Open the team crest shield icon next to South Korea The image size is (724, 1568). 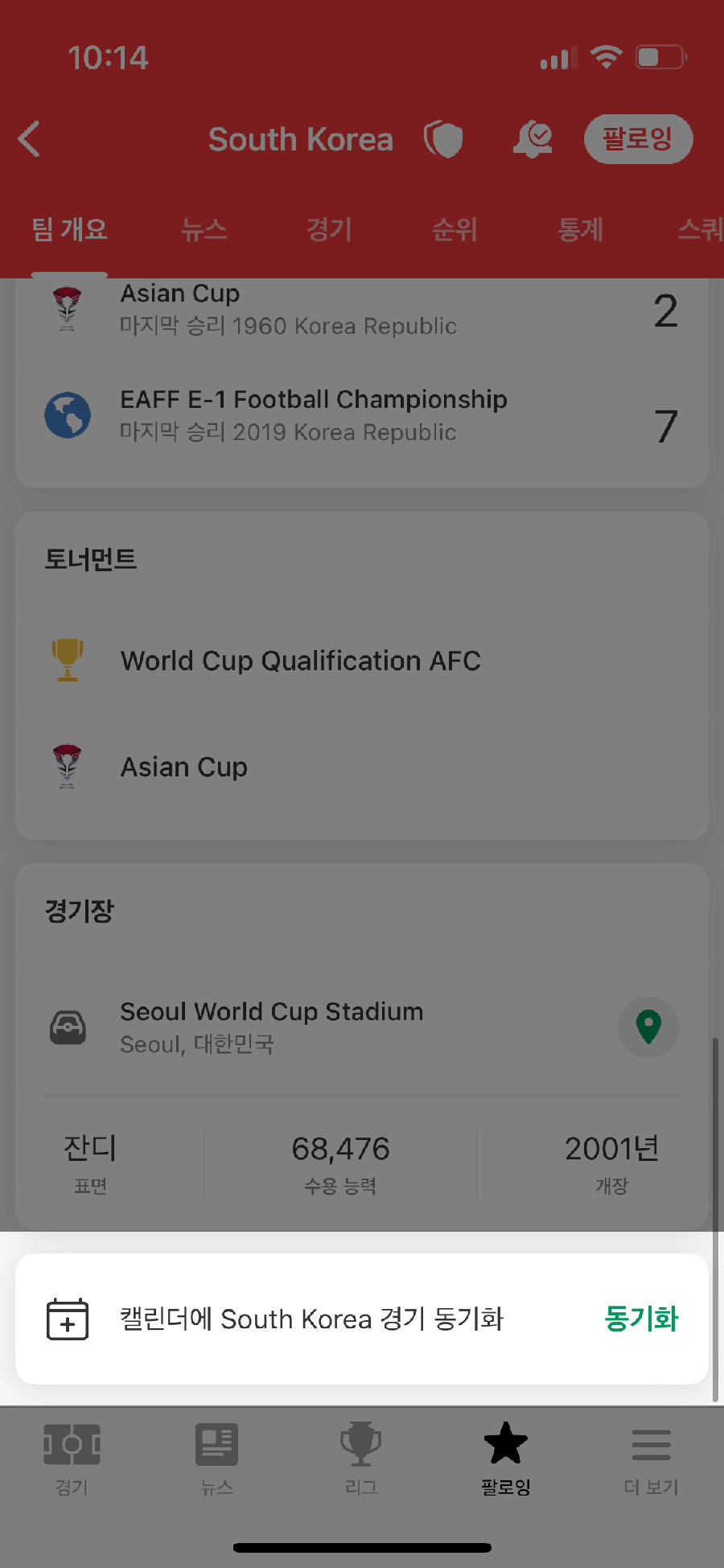tap(442, 138)
